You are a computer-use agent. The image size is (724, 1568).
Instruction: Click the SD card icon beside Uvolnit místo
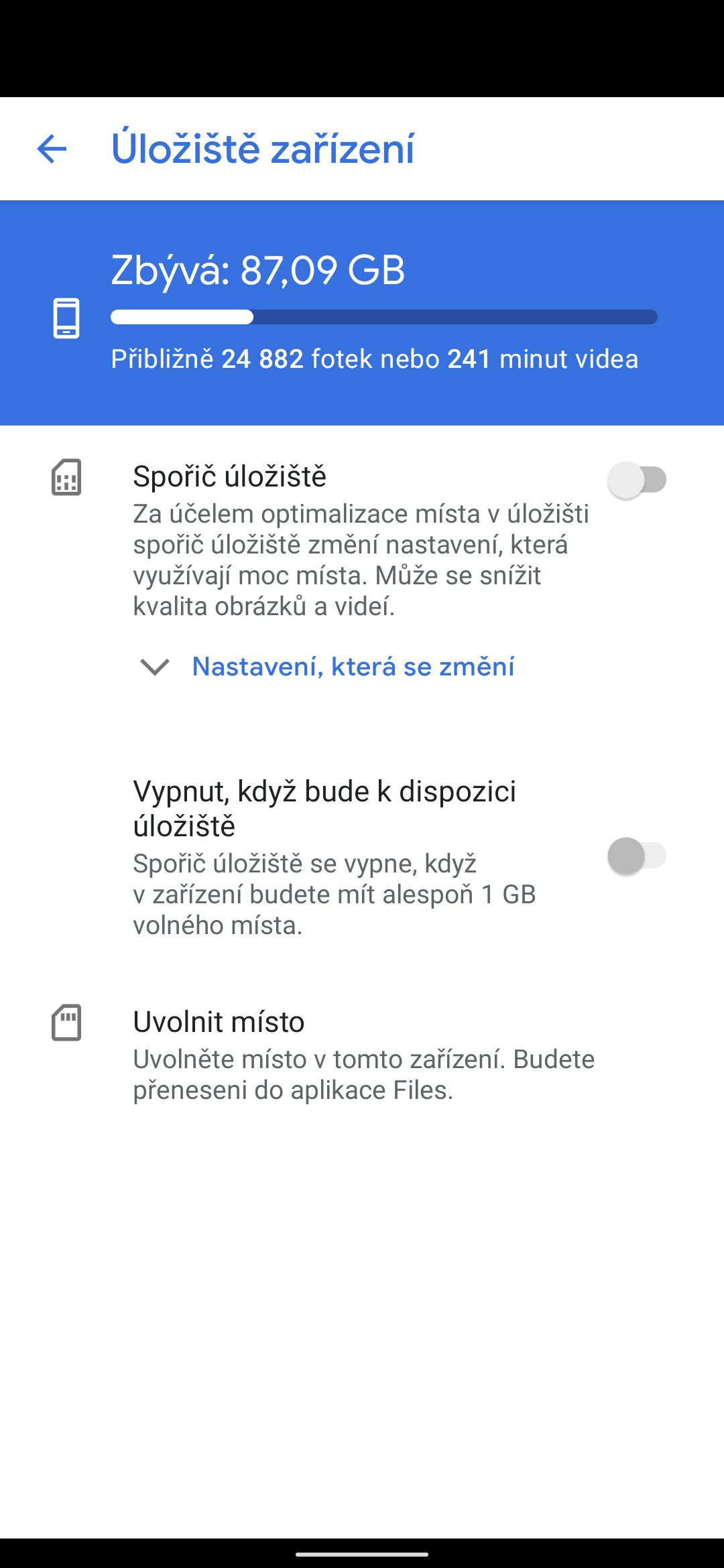pyautogui.click(x=67, y=1023)
